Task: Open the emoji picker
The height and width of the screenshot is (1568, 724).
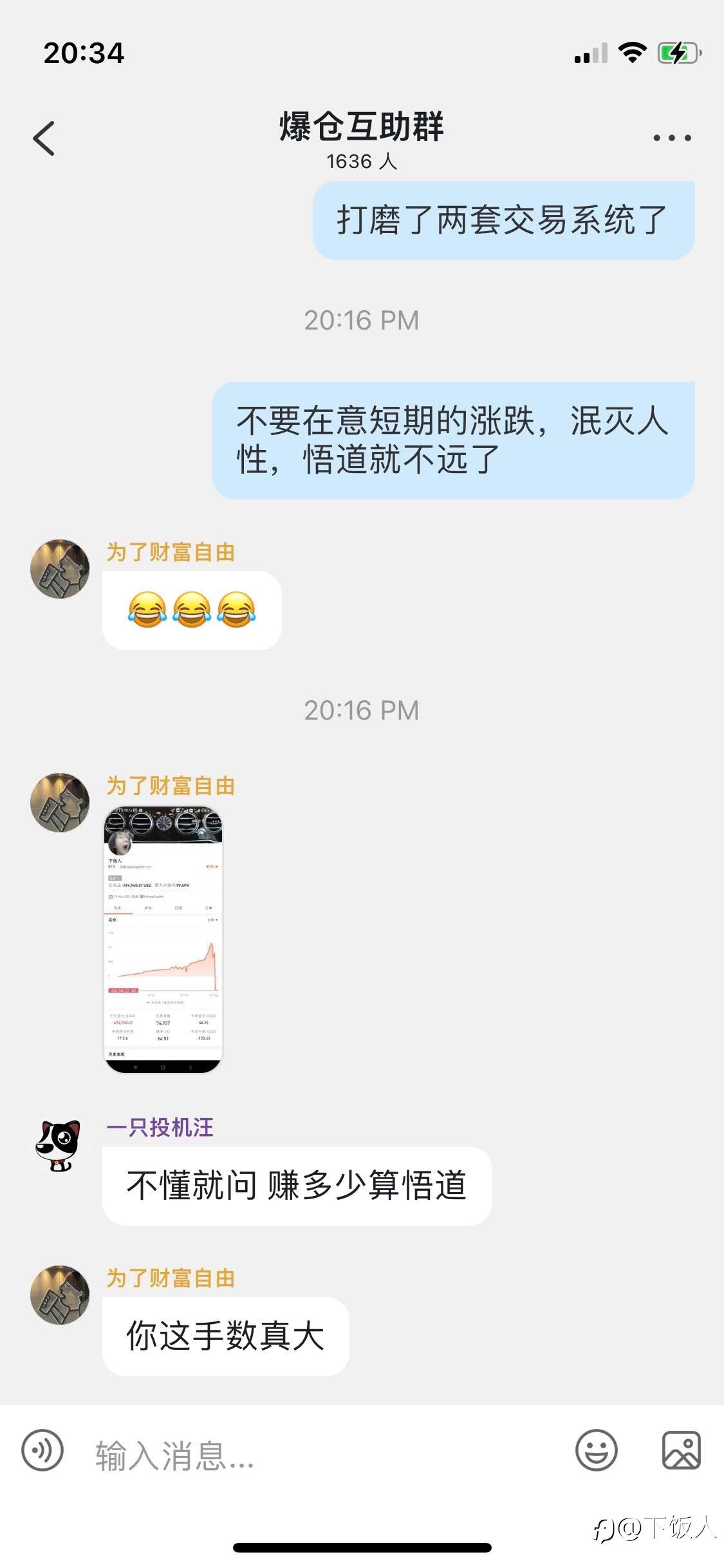Action: [596, 1451]
